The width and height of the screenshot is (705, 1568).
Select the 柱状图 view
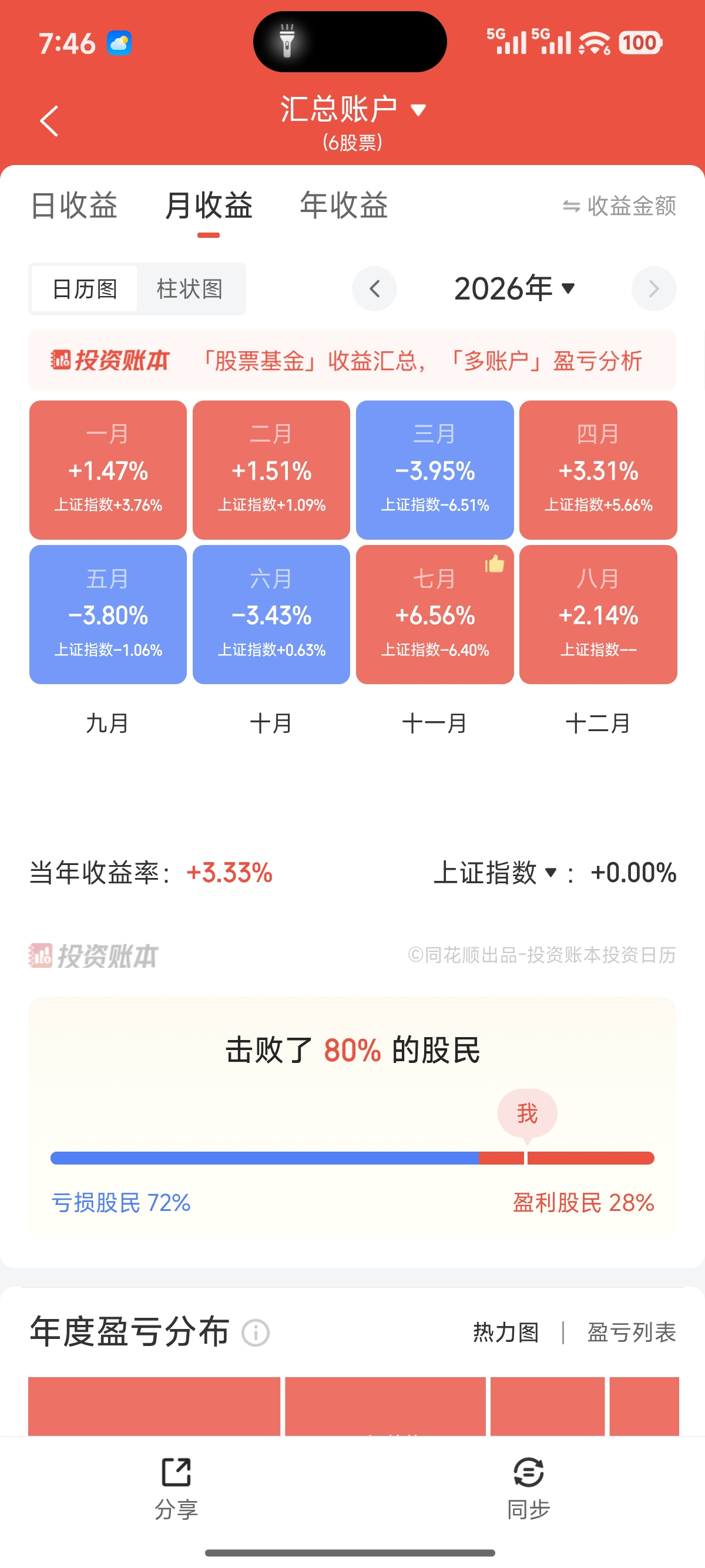[190, 288]
